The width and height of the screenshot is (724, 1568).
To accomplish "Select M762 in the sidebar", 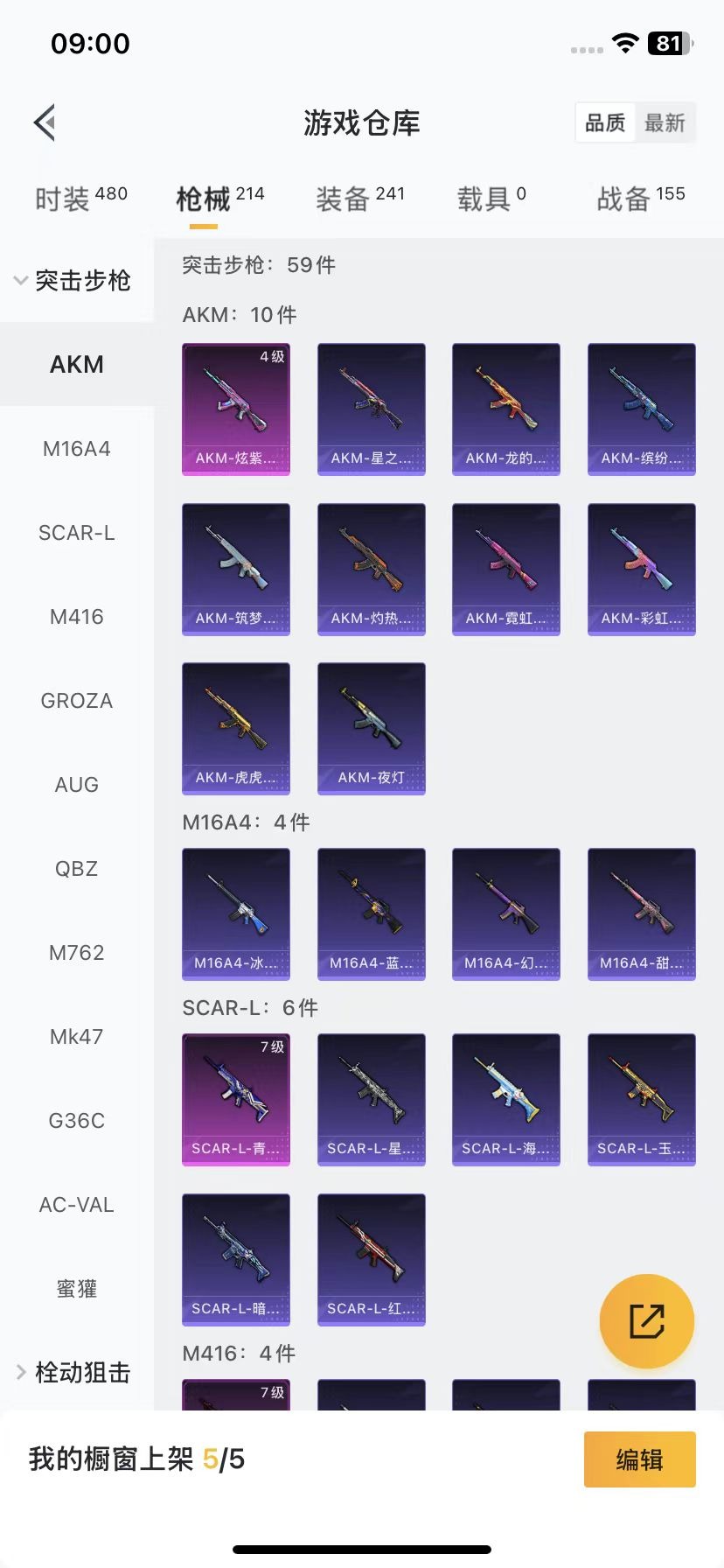I will 77,953.
